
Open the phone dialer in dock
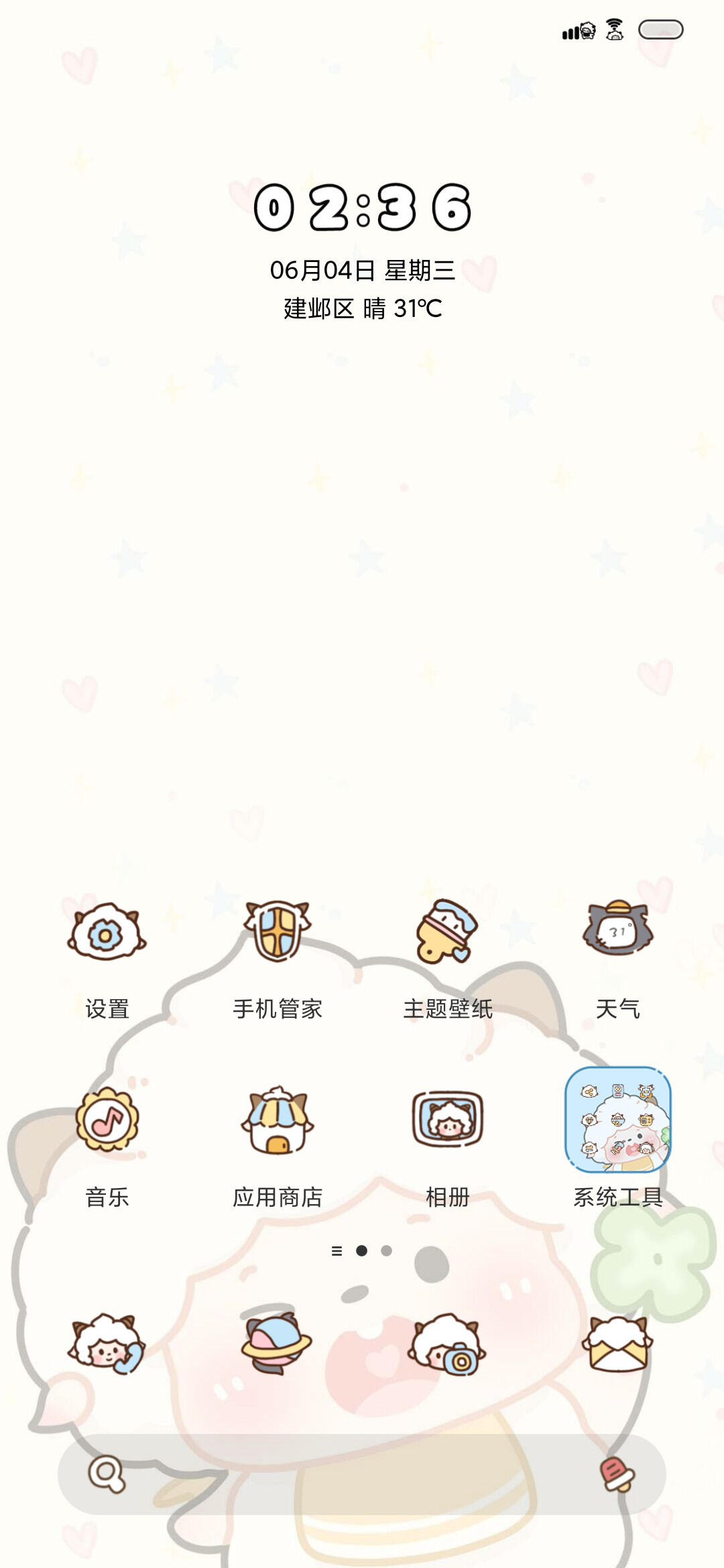point(107,1344)
